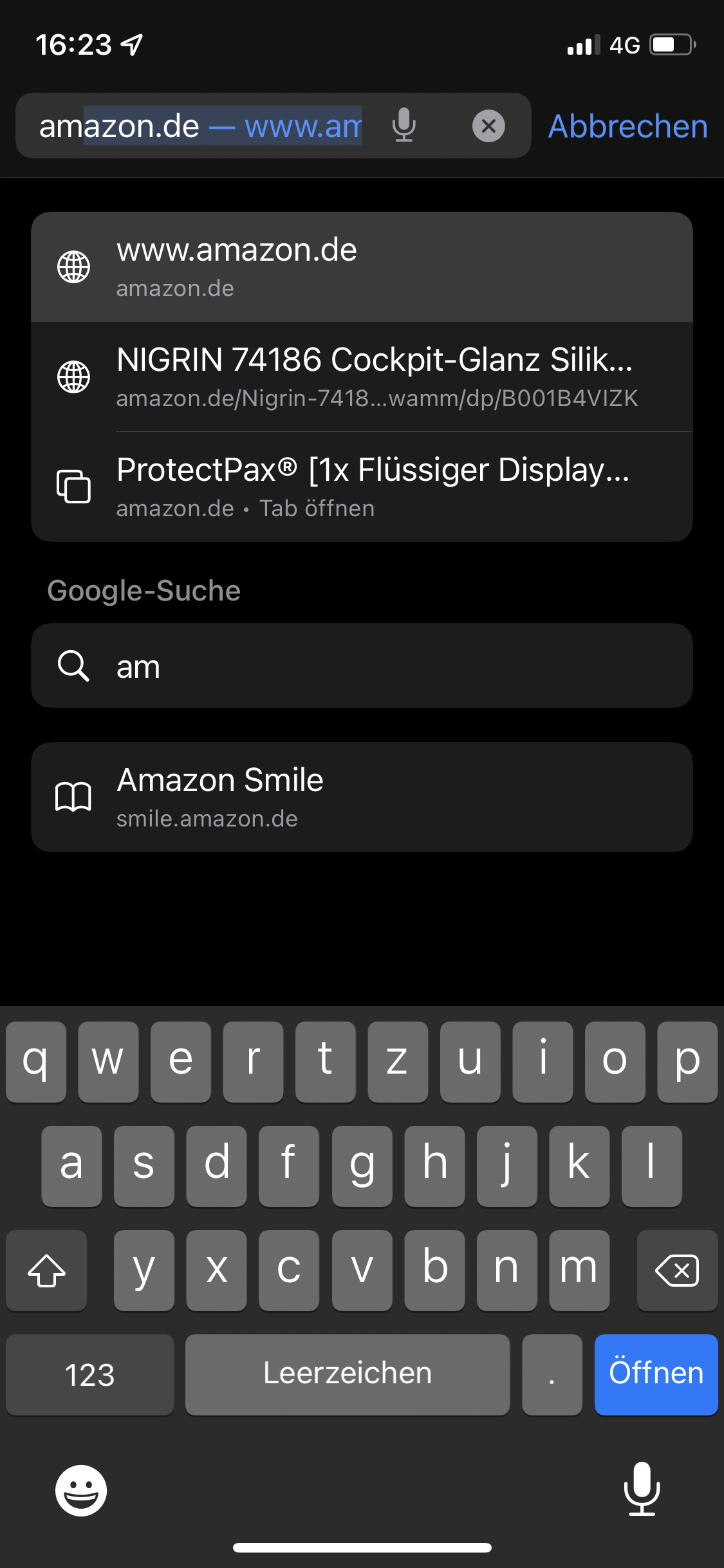Tap the blue Öffnen key
The image size is (724, 1568).
coord(656,1374)
